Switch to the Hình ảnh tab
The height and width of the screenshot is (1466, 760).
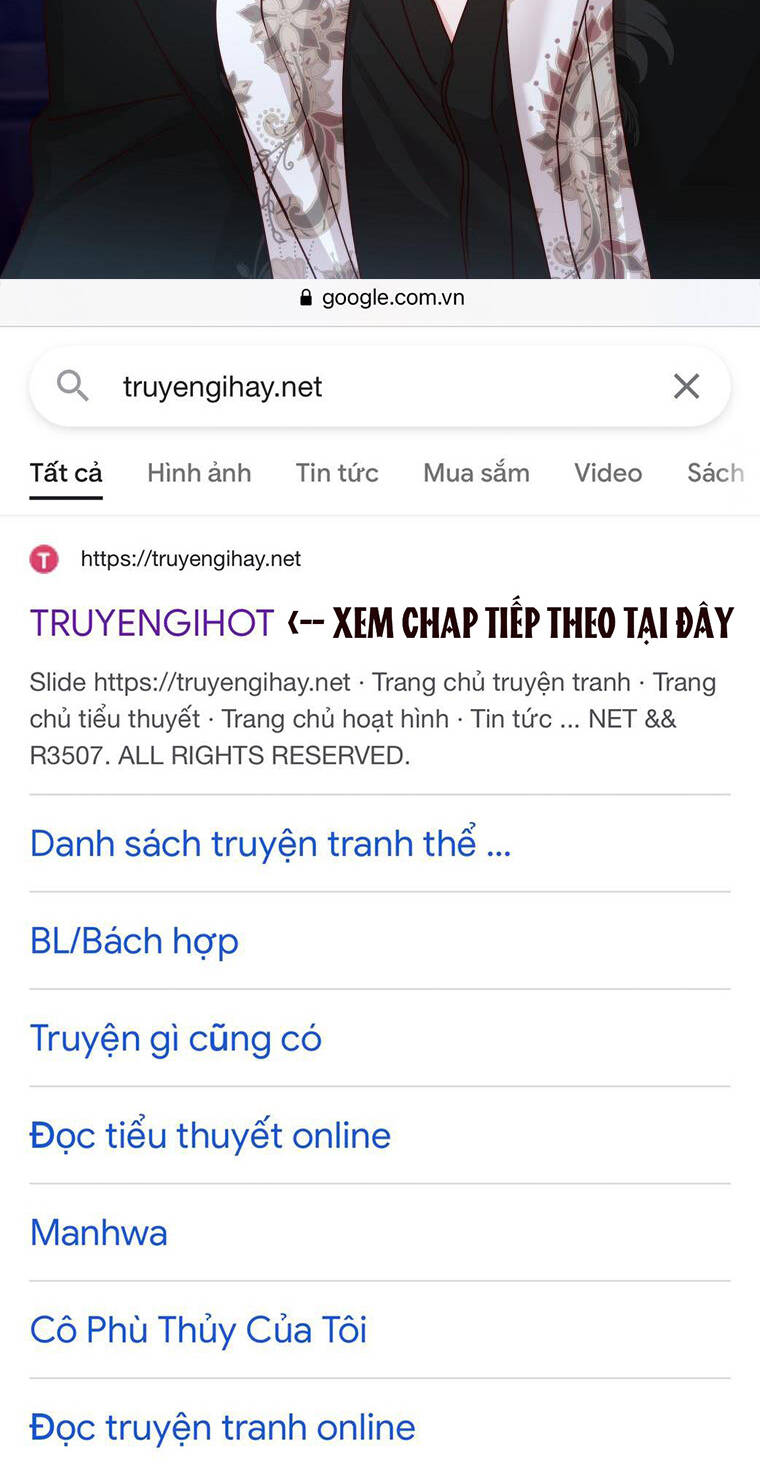(x=198, y=473)
